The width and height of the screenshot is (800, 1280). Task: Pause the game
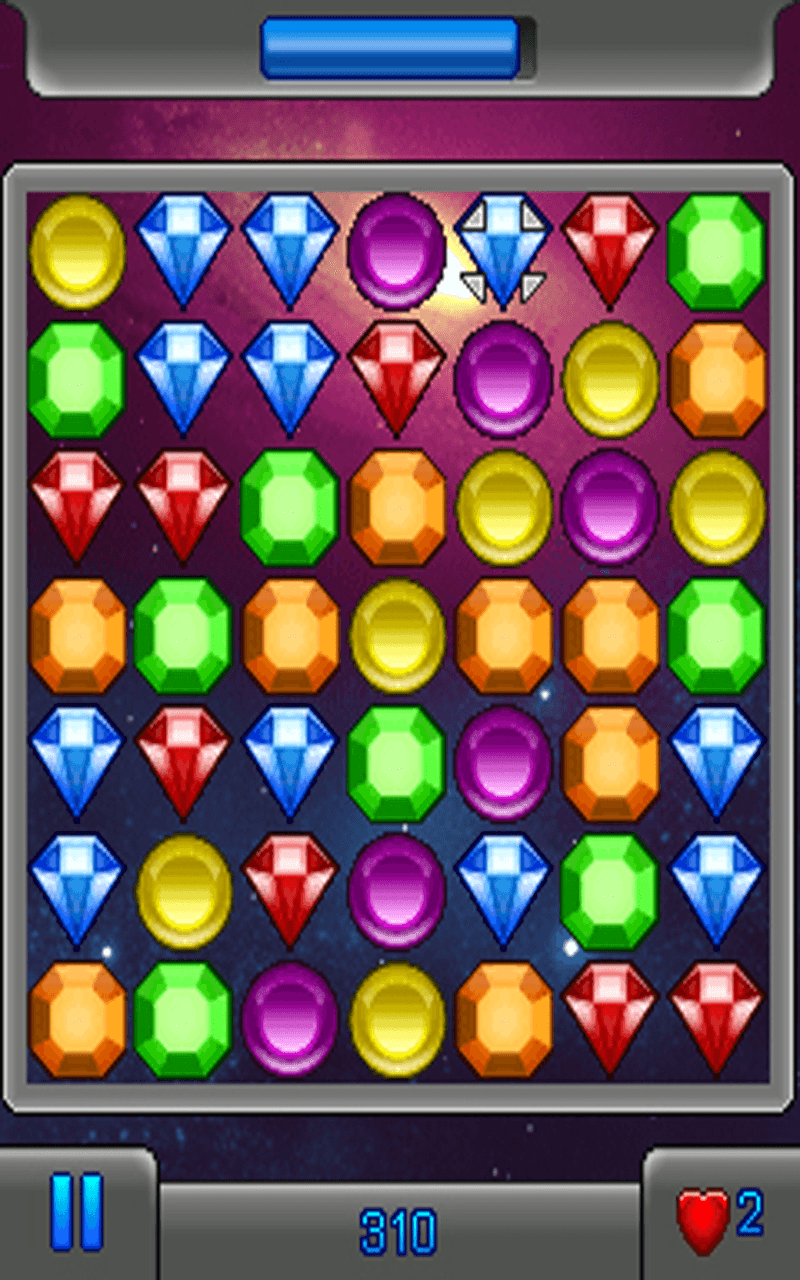(x=77, y=1212)
